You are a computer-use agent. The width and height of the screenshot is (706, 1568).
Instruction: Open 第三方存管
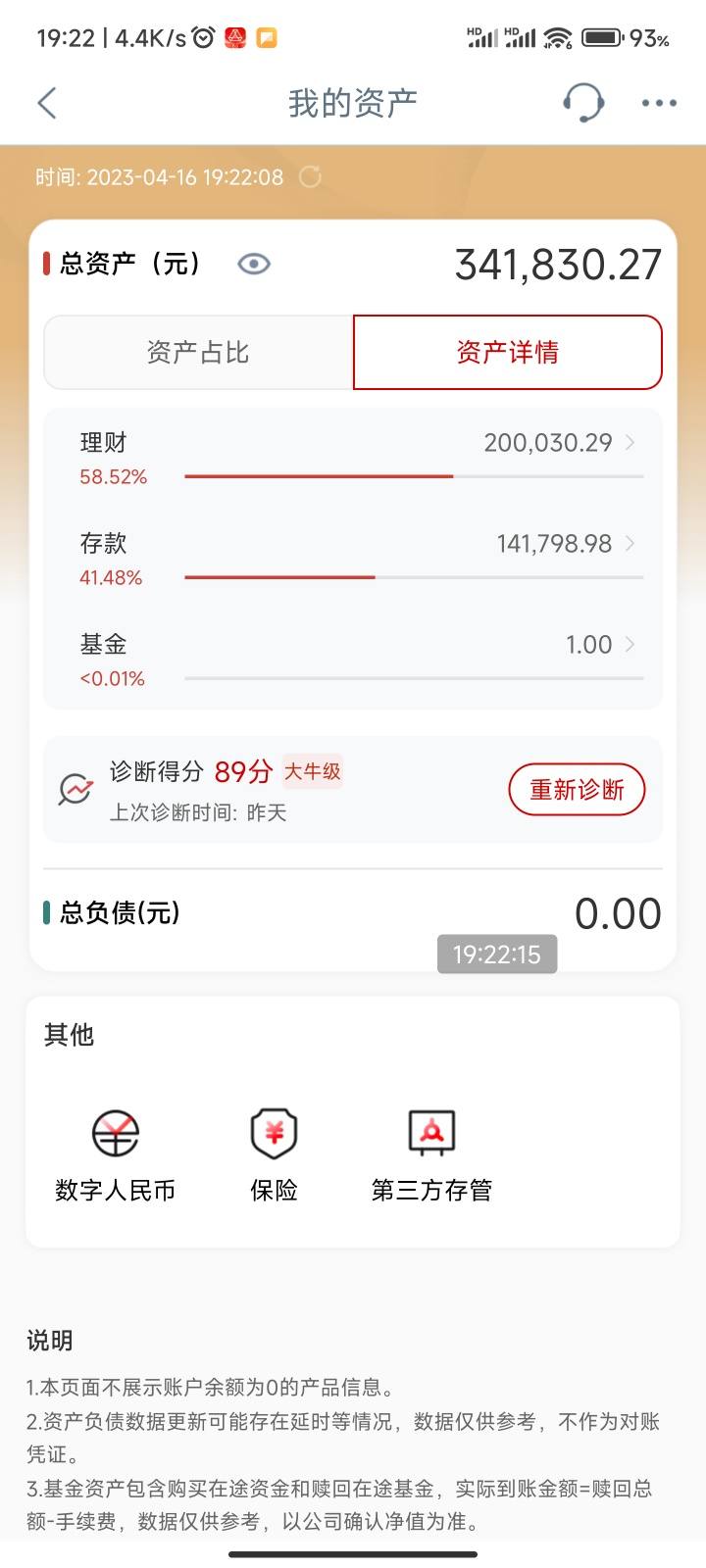pos(431,1156)
